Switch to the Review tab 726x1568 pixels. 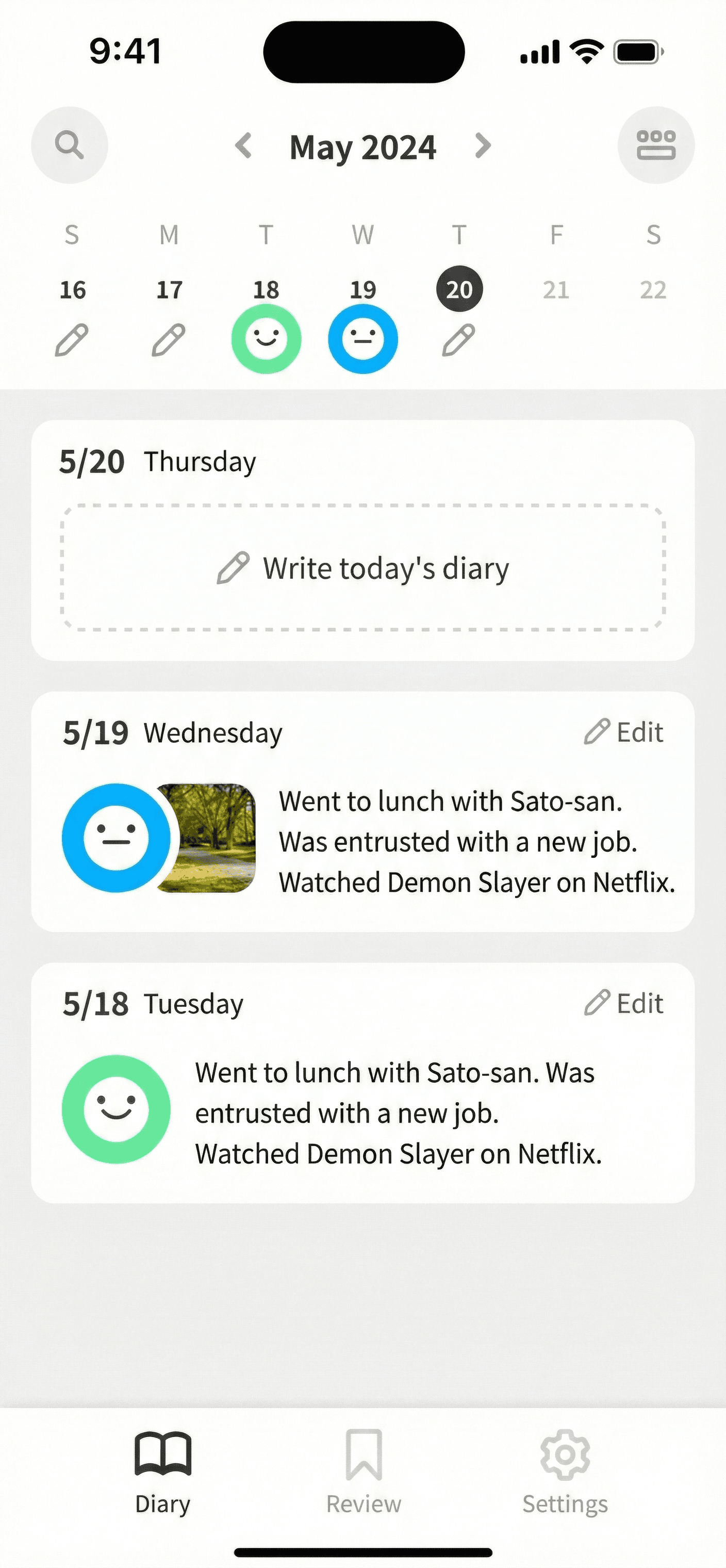coord(364,1473)
